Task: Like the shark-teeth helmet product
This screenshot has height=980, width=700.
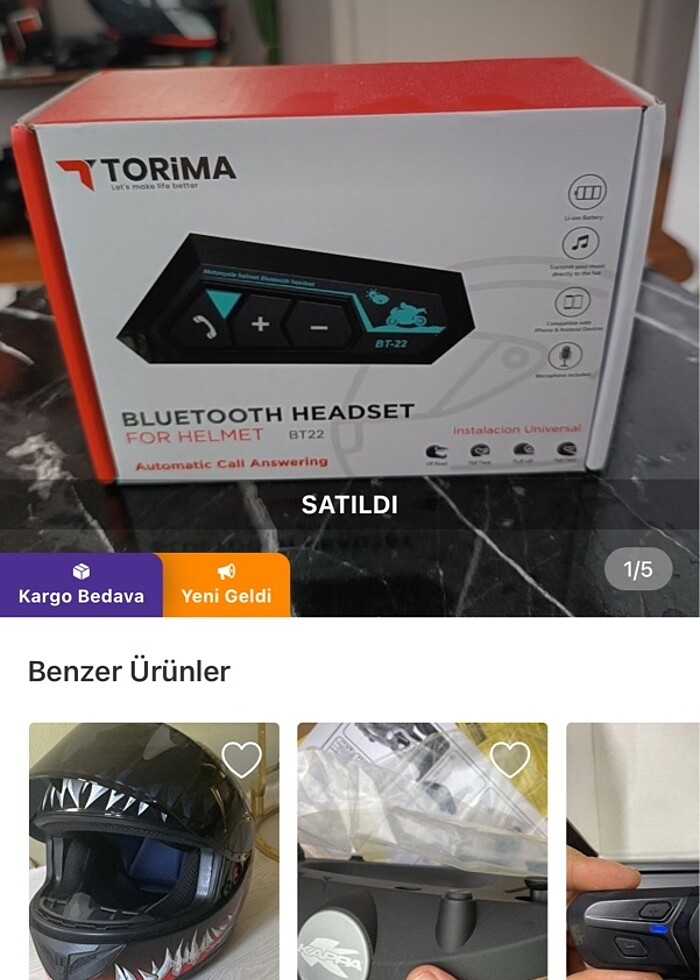Action: (241, 760)
